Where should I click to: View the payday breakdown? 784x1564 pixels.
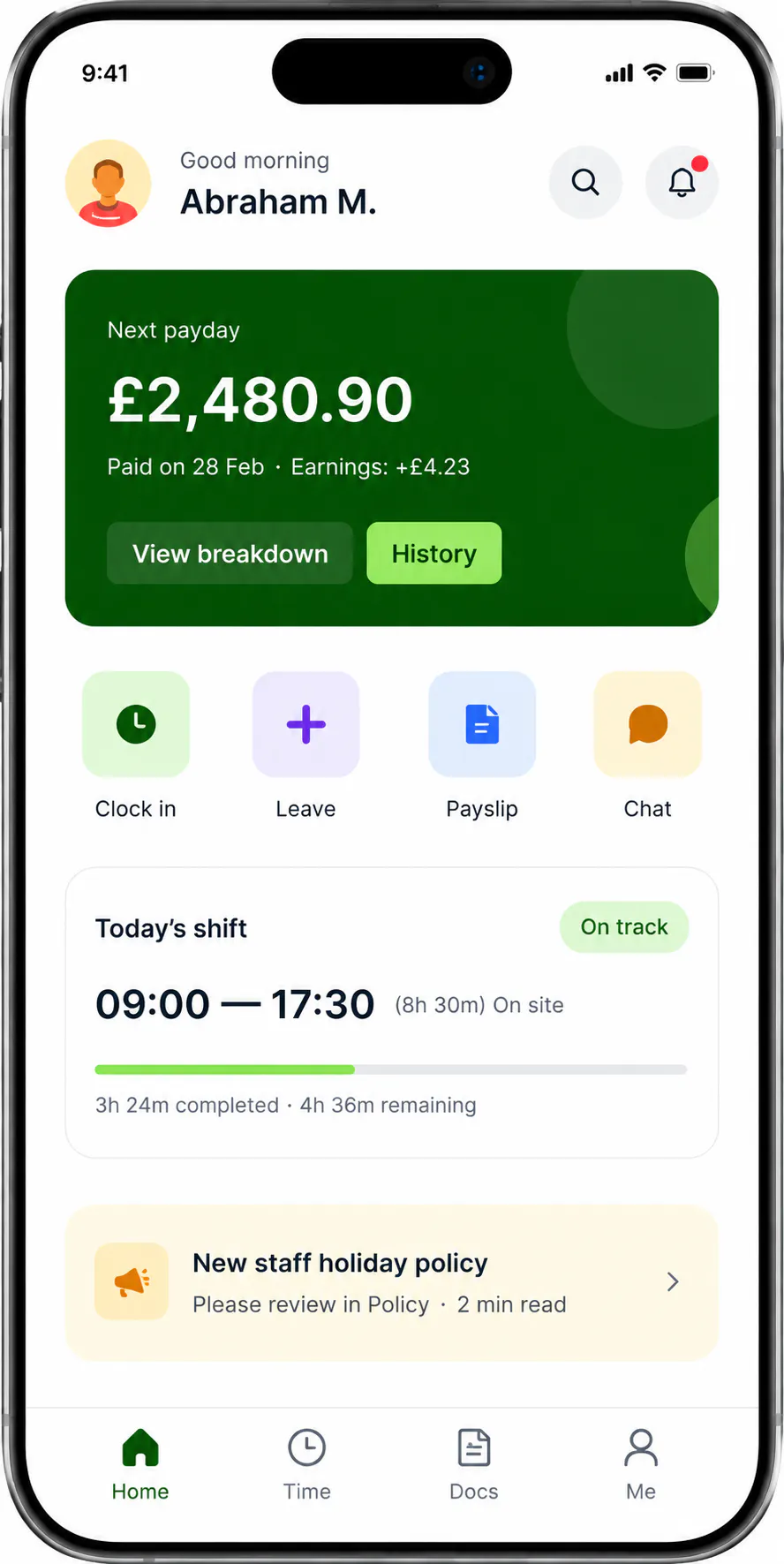click(230, 553)
